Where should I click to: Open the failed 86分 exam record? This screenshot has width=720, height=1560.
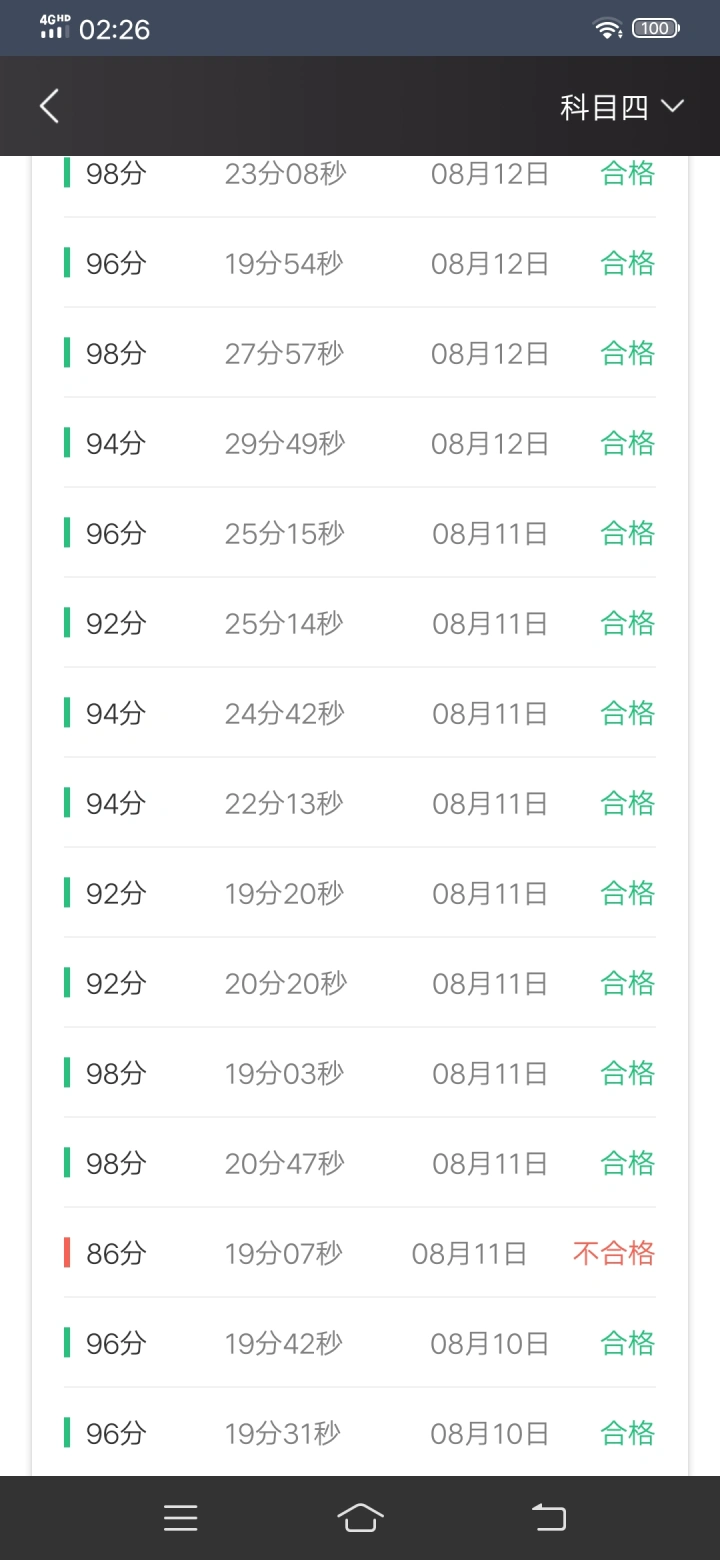[360, 1253]
